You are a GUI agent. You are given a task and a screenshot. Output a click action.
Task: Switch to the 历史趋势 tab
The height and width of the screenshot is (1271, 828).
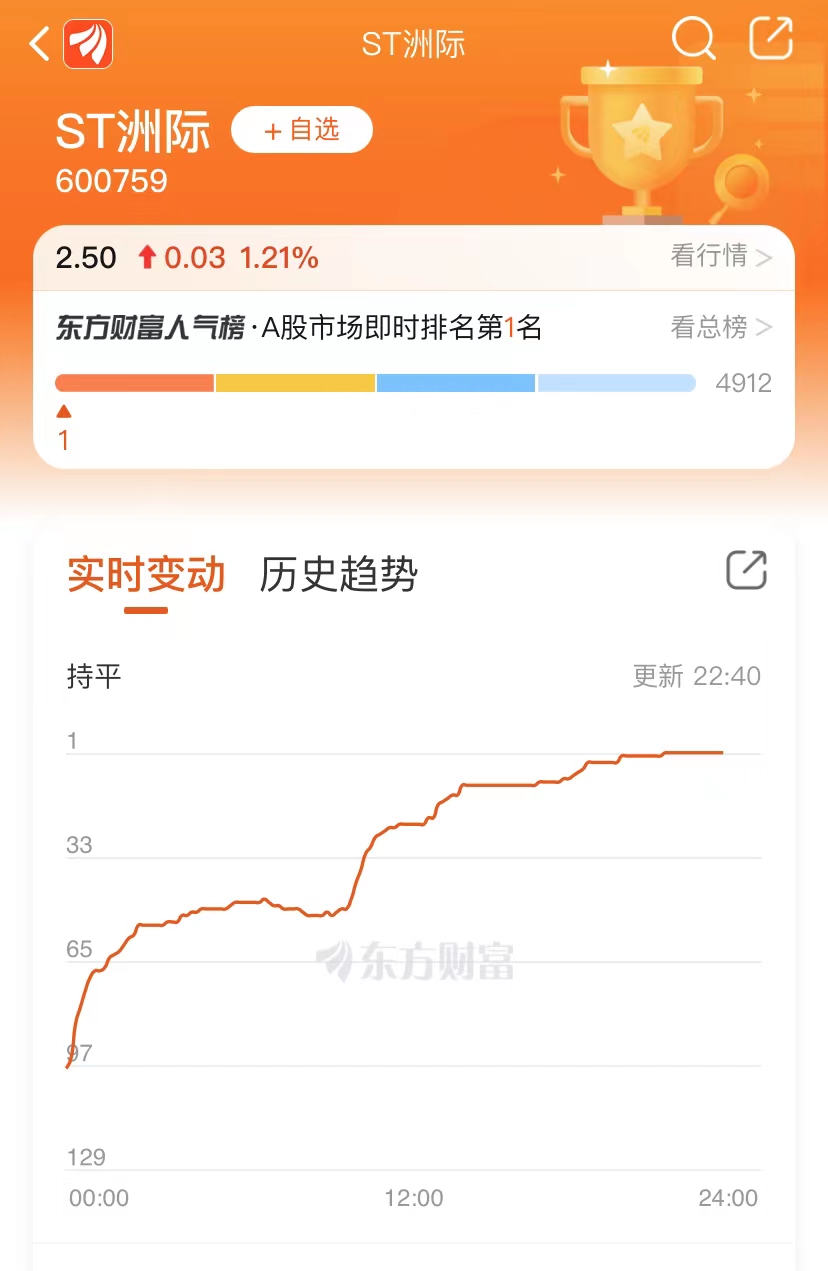[338, 575]
